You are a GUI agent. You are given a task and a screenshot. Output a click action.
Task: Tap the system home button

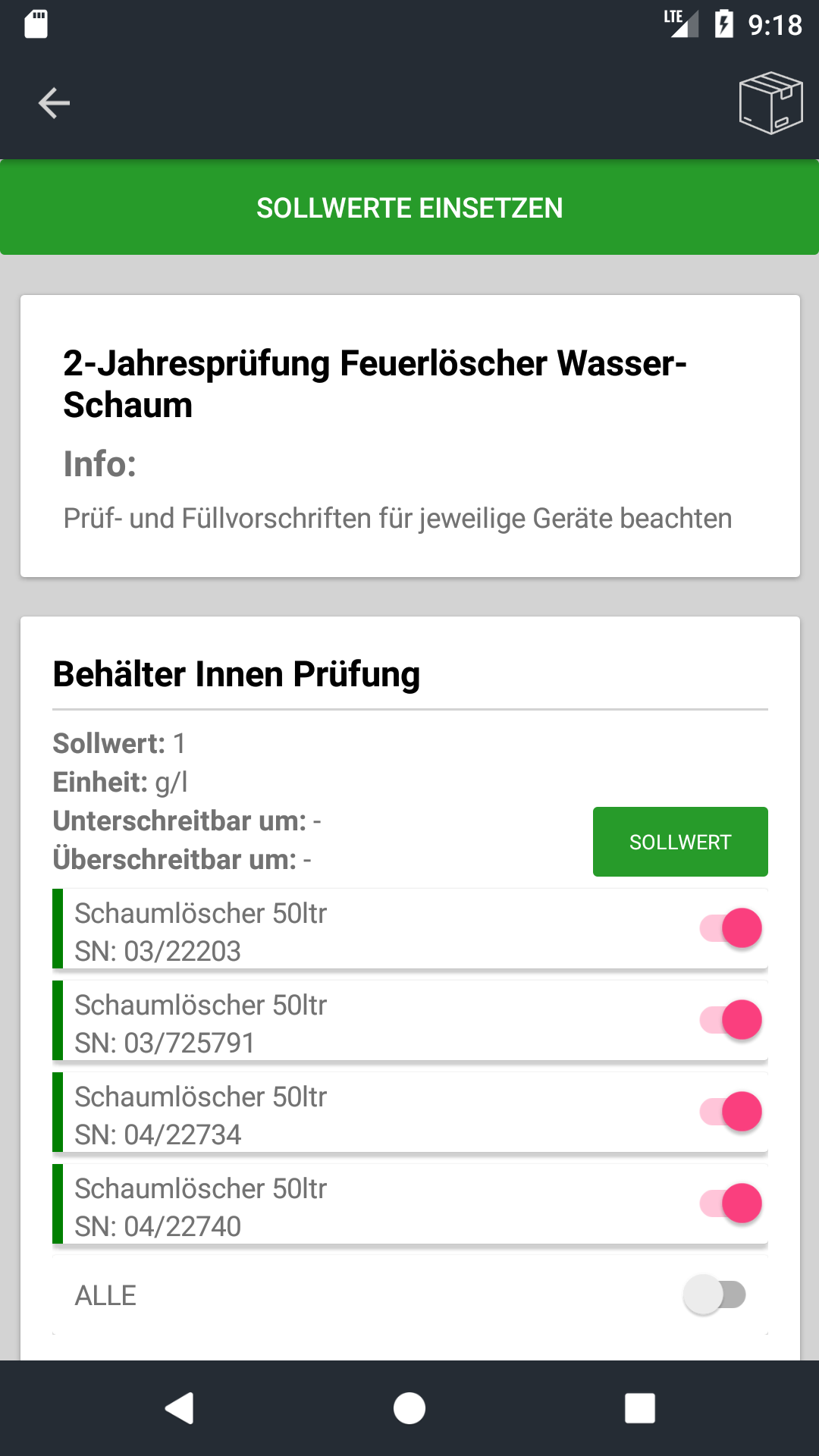coord(409,1408)
